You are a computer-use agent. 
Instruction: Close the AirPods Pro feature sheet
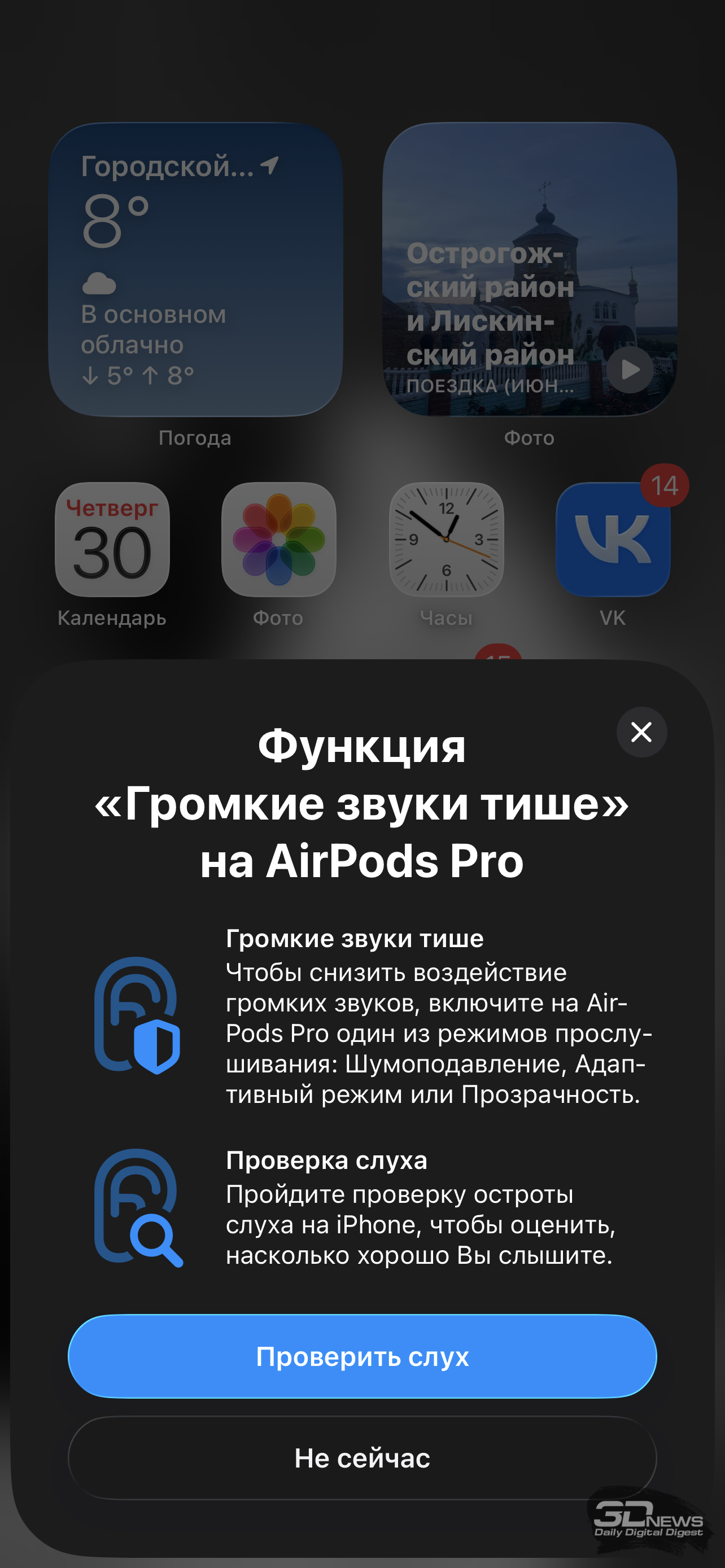pyautogui.click(x=641, y=732)
